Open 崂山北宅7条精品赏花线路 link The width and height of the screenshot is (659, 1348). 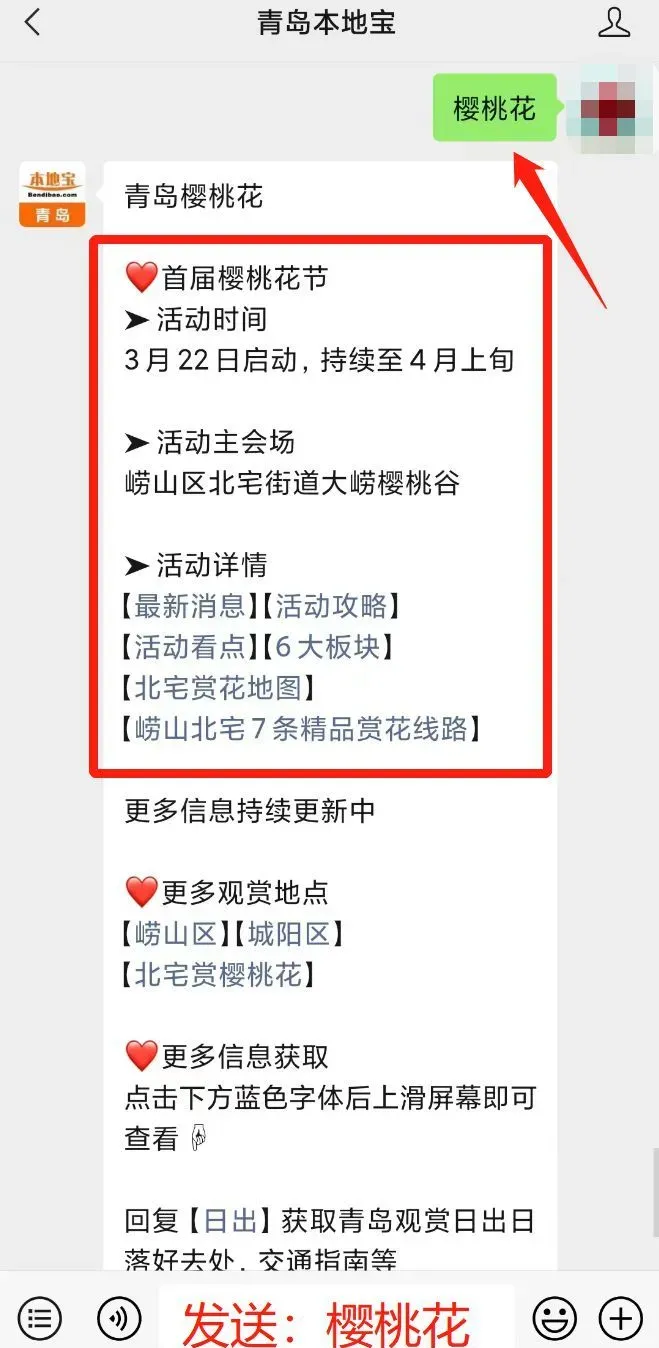pos(302,729)
